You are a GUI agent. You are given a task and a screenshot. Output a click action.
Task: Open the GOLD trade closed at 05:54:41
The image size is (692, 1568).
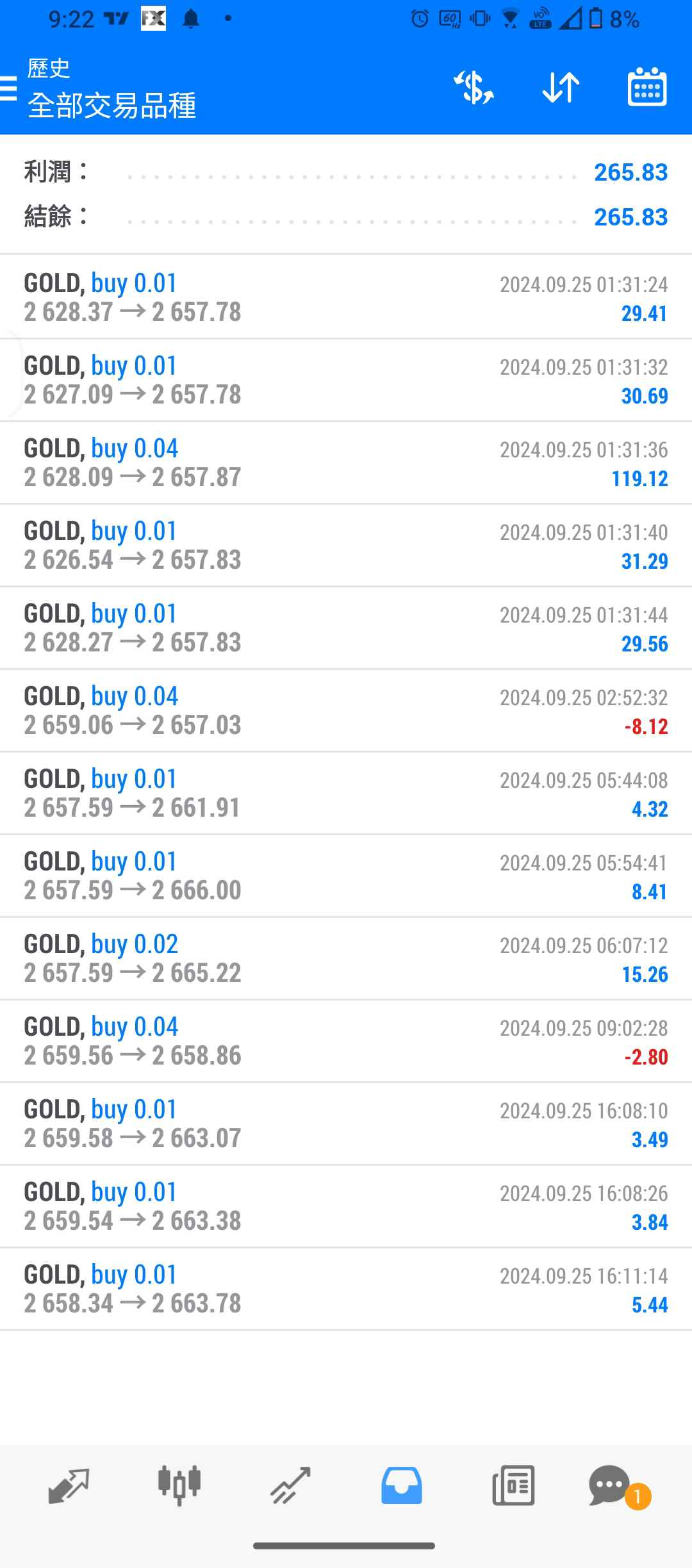pyautogui.click(x=346, y=876)
